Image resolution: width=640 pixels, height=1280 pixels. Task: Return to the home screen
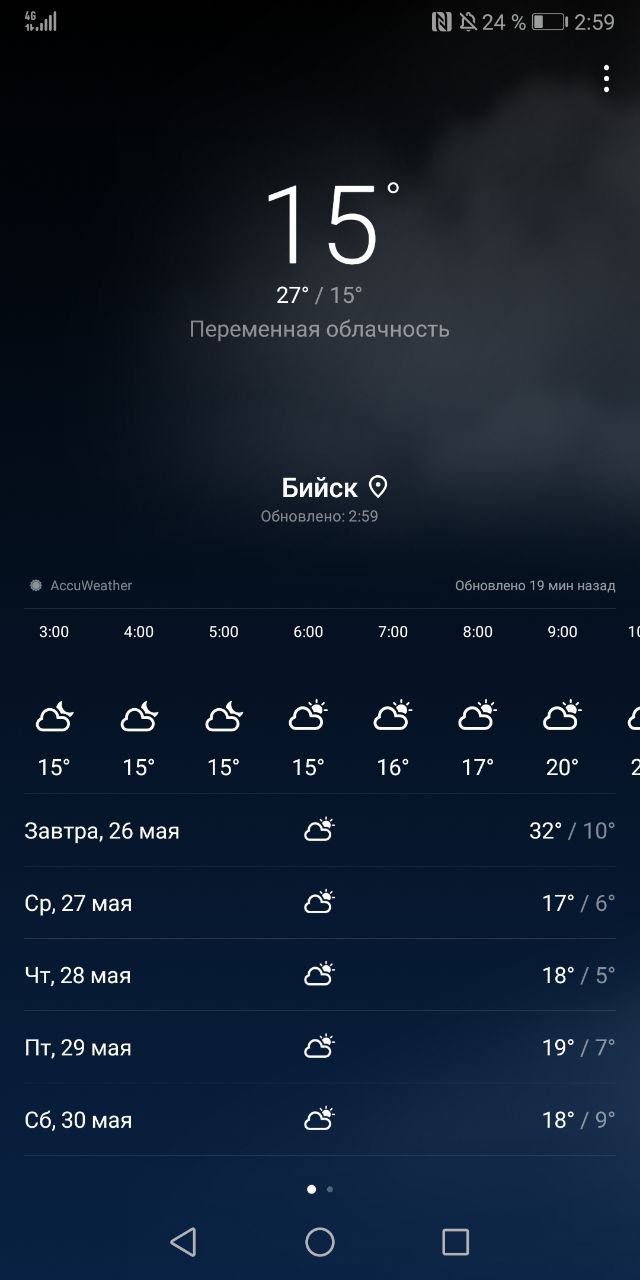[x=320, y=1242]
